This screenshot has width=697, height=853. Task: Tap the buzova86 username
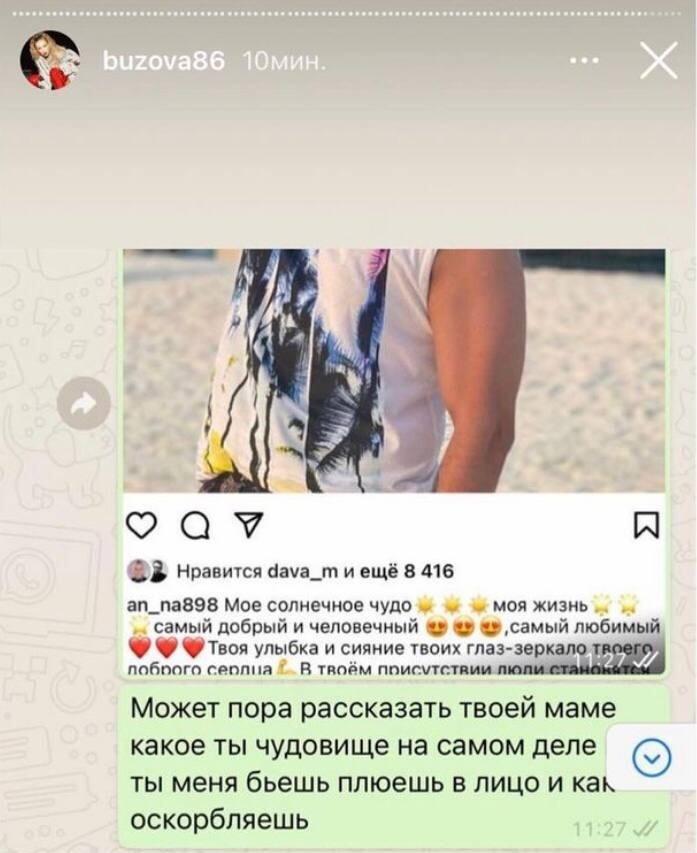[163, 61]
